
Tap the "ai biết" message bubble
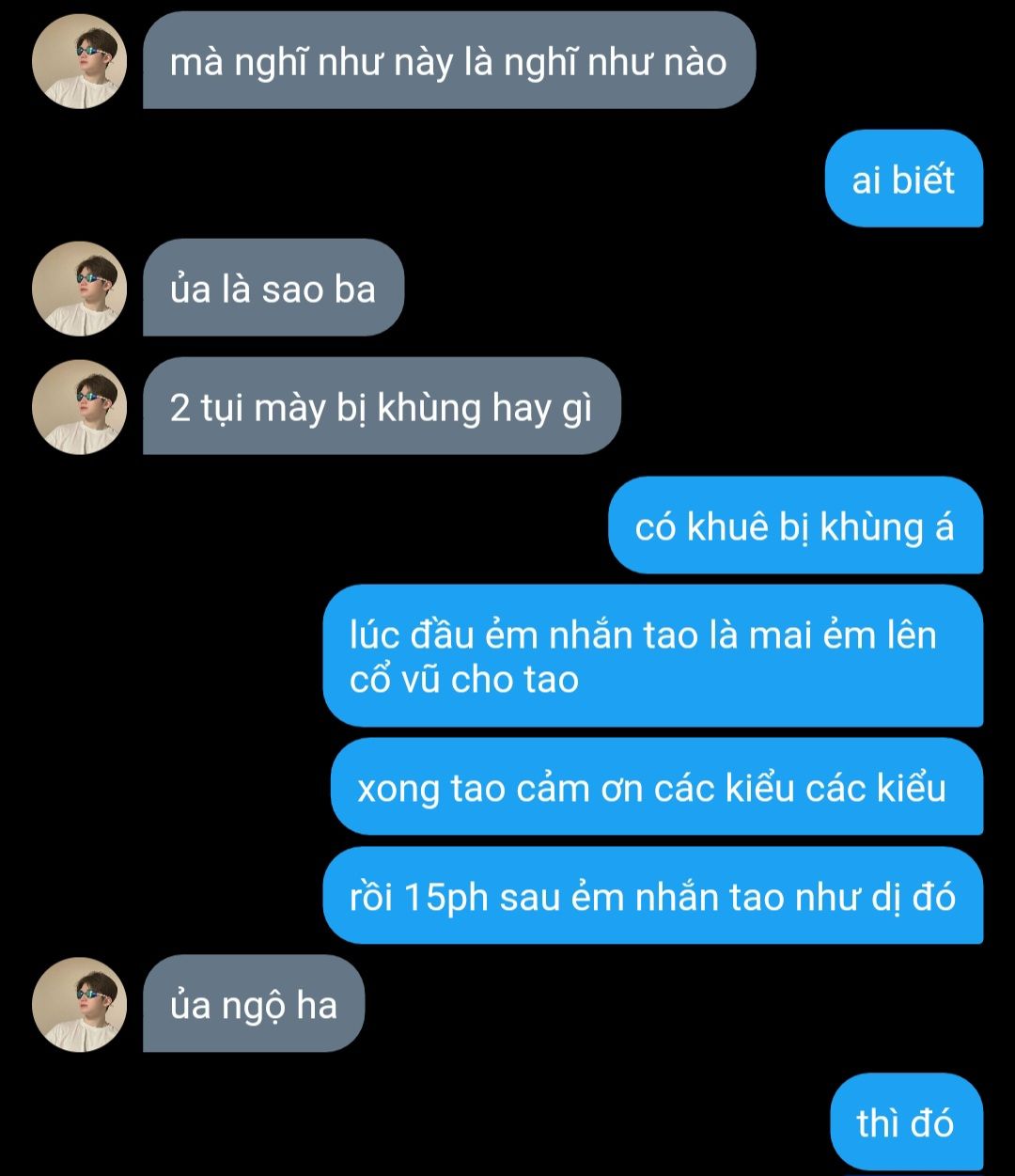point(903,180)
